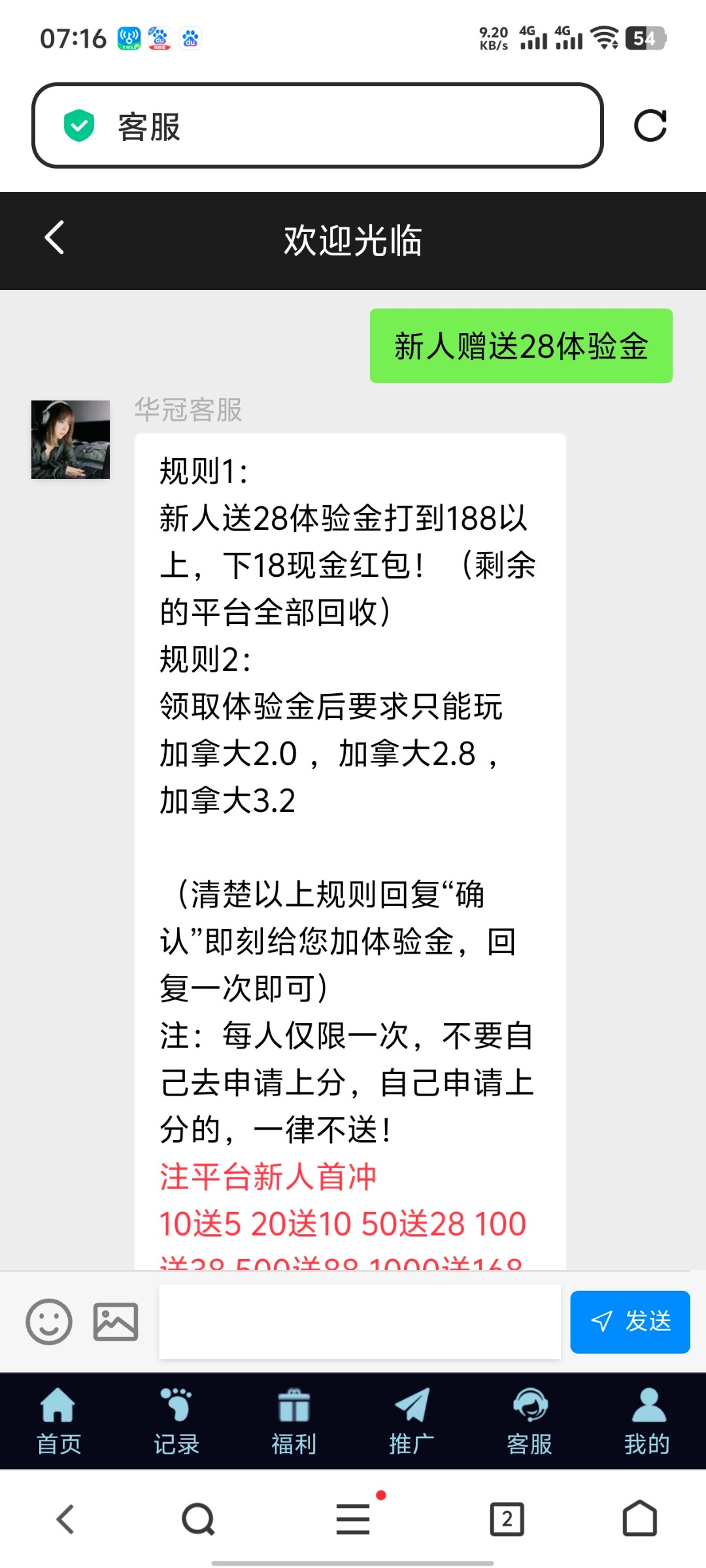The width and height of the screenshot is (706, 1568).
Task: View the 华冠客服 avatar
Action: 71,440
